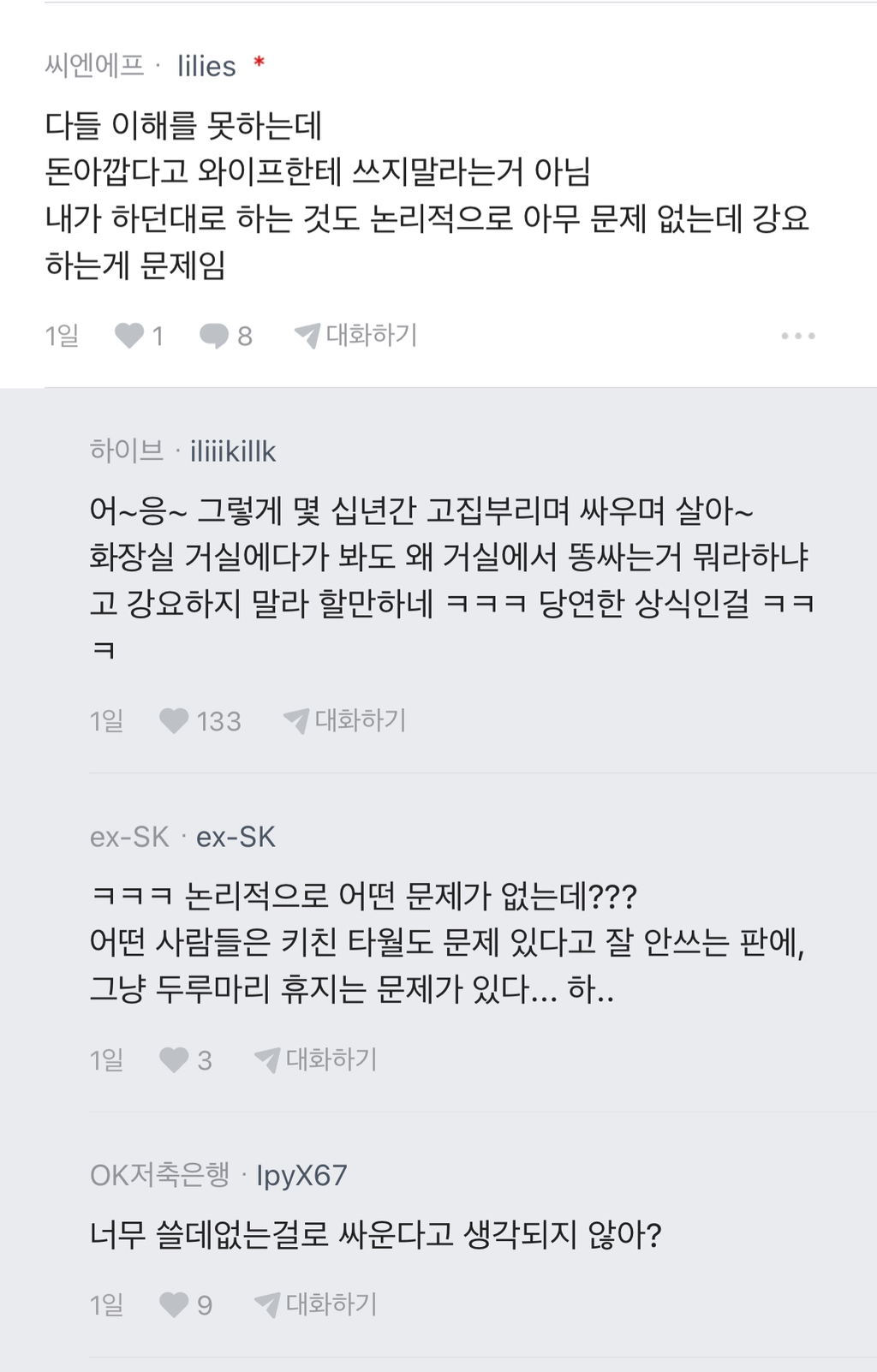Open lilies' profile

click(206, 65)
